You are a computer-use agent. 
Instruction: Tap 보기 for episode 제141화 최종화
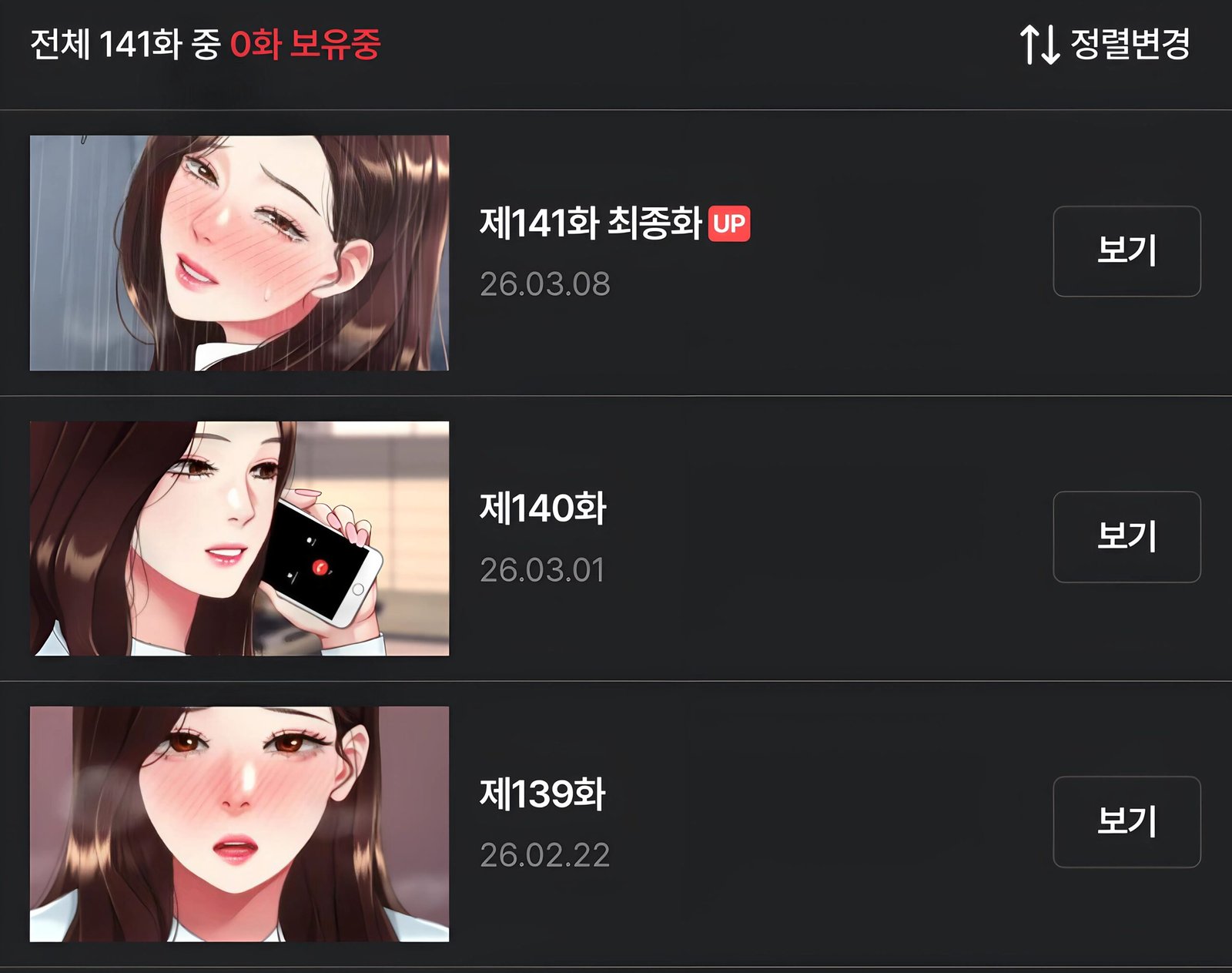pos(1127,251)
